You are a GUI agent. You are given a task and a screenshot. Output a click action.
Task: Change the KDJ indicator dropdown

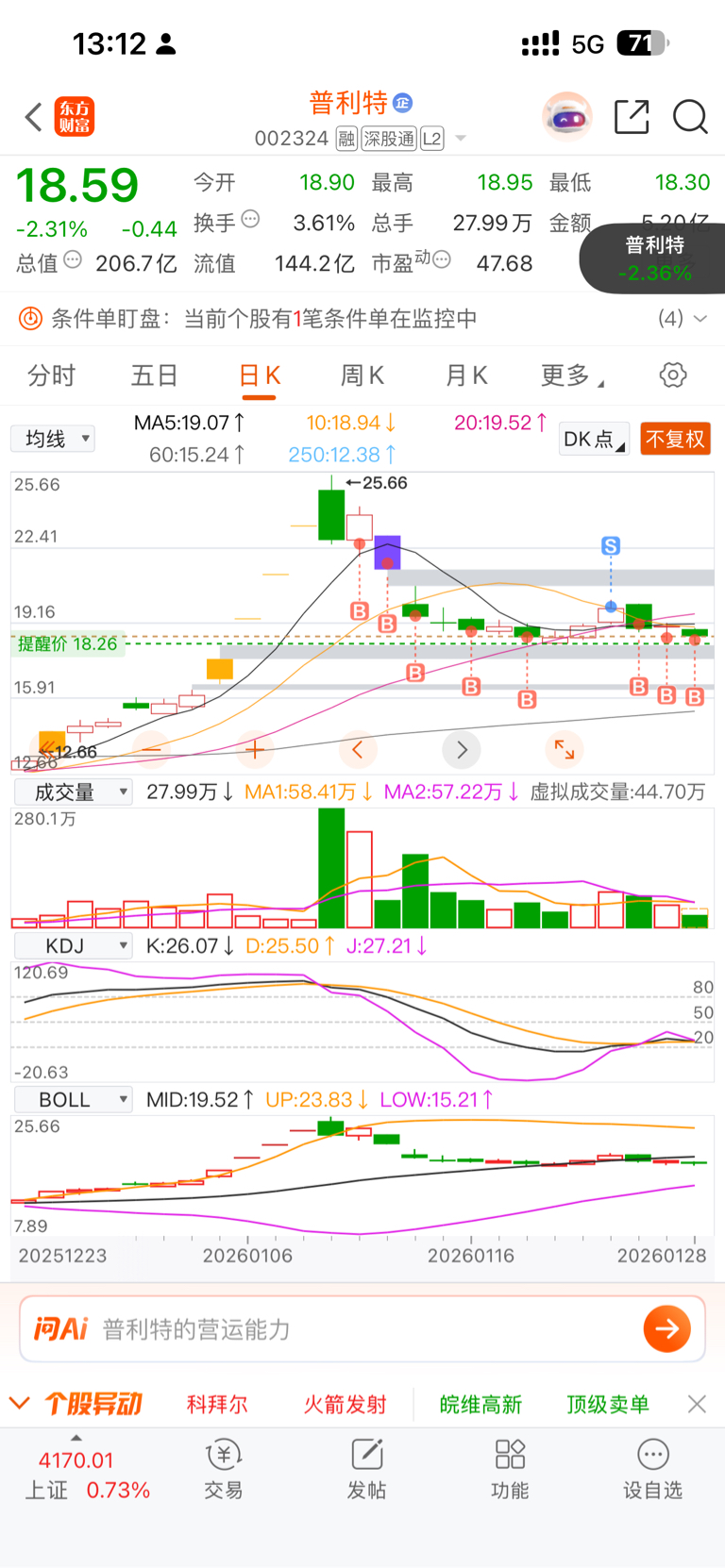tap(73, 945)
